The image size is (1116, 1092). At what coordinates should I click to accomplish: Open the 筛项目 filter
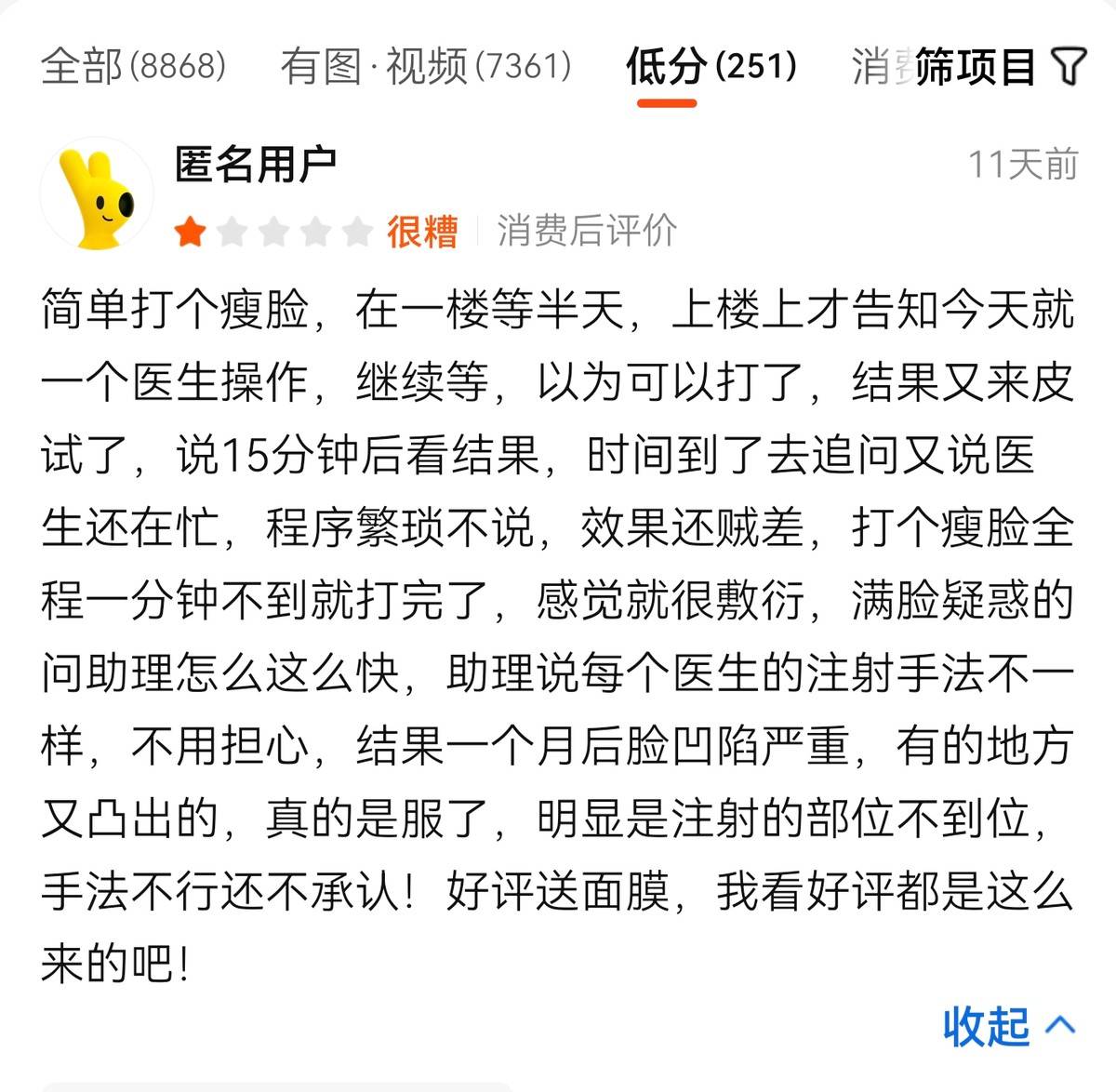tap(999, 67)
